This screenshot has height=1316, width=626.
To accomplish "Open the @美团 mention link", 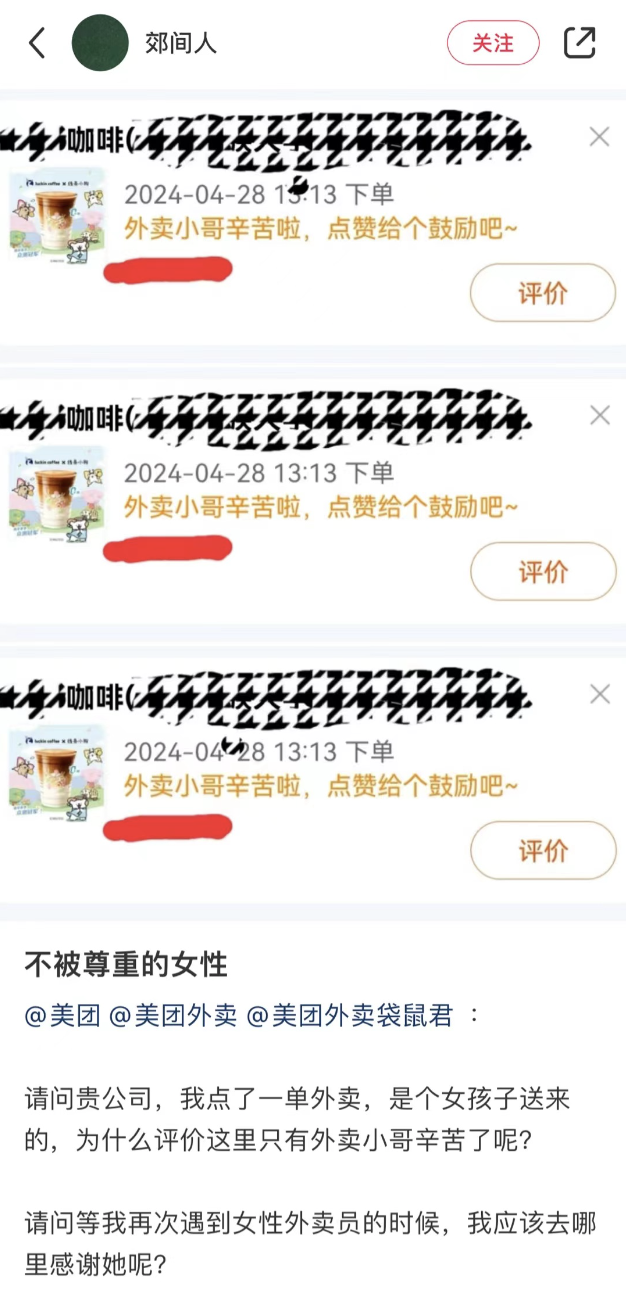I will [x=62, y=1017].
